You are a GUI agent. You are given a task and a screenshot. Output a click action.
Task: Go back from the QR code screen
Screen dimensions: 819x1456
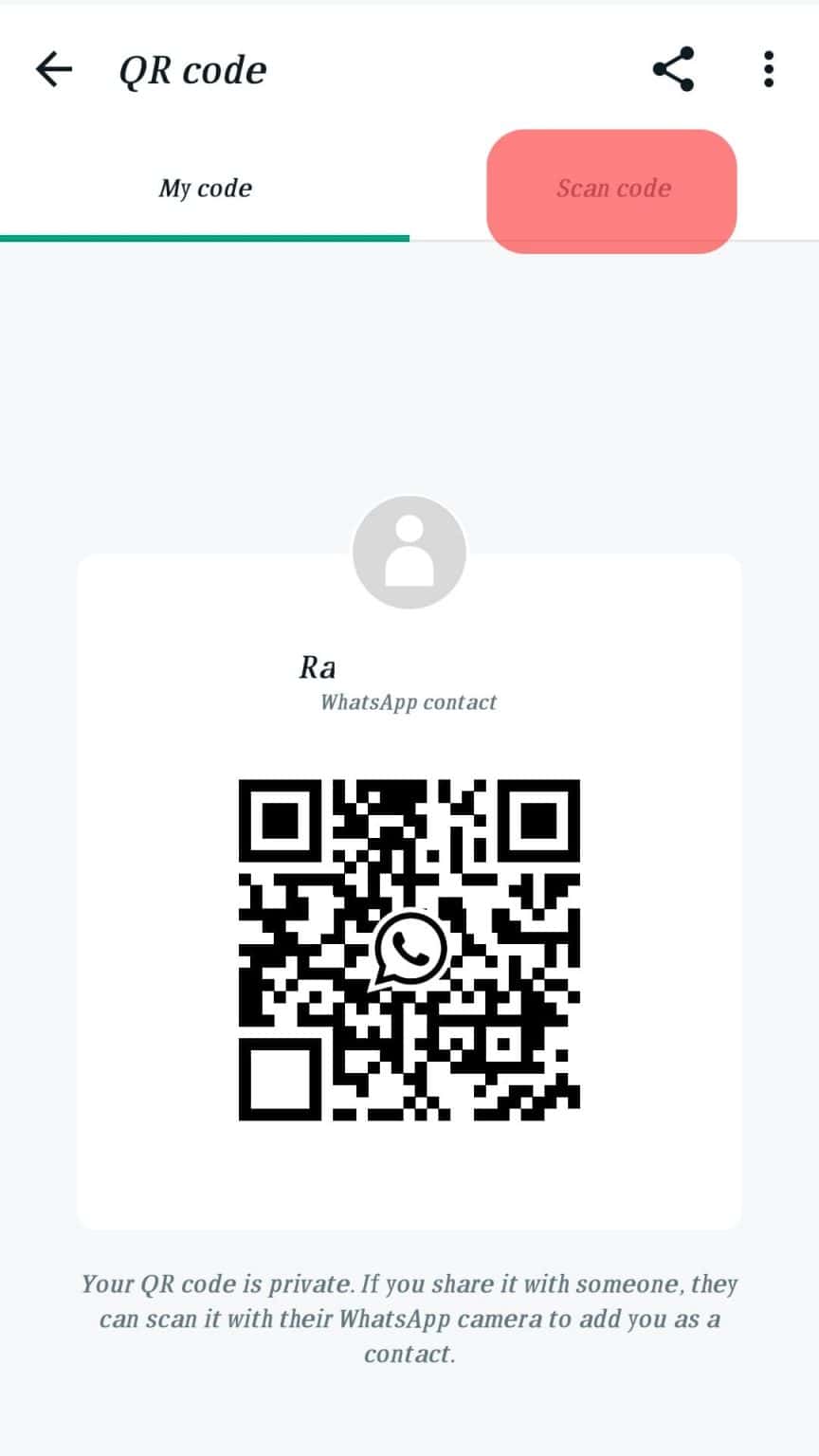(x=54, y=69)
